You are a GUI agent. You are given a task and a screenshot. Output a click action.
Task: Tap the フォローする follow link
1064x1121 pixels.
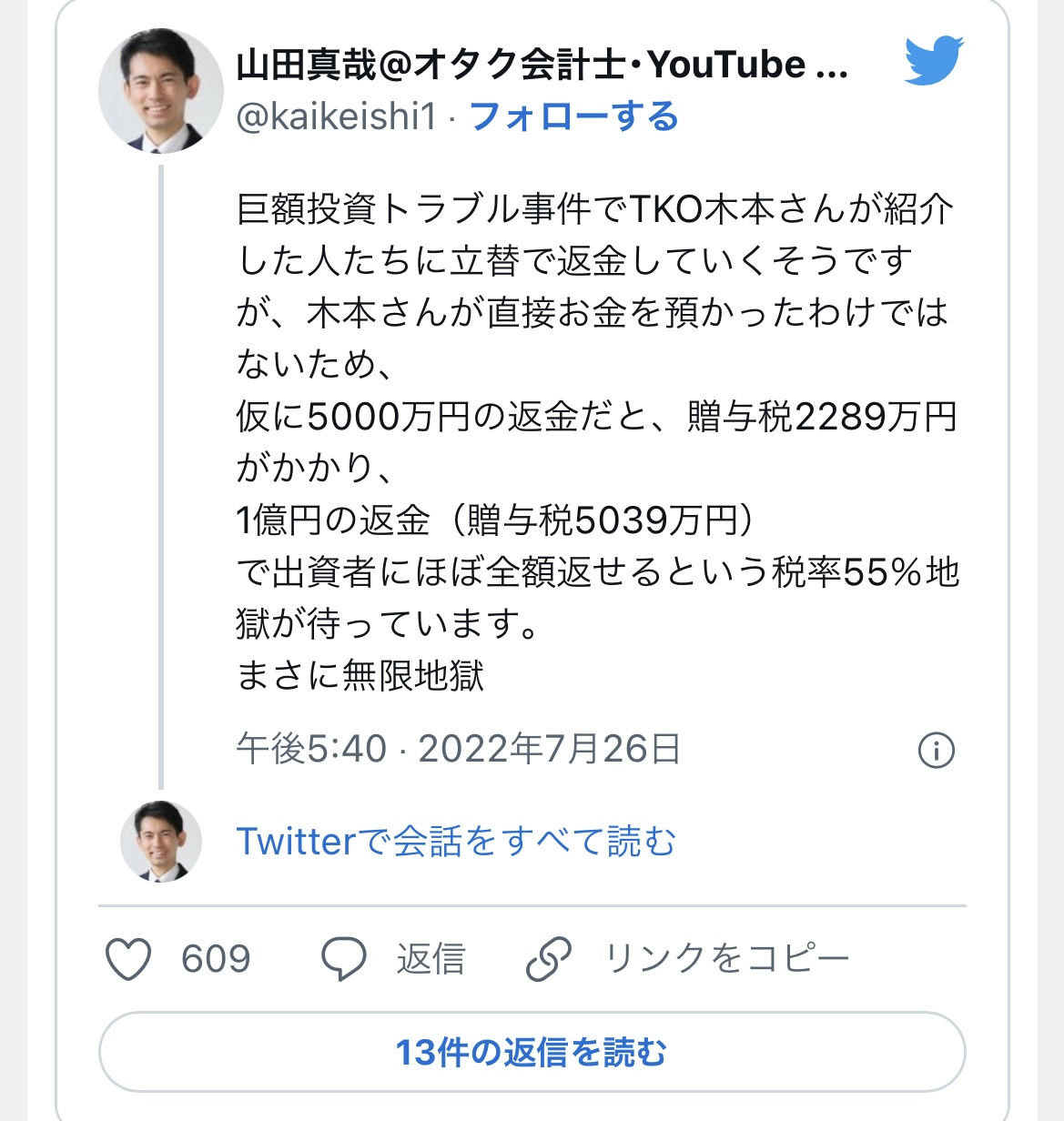pos(573,117)
